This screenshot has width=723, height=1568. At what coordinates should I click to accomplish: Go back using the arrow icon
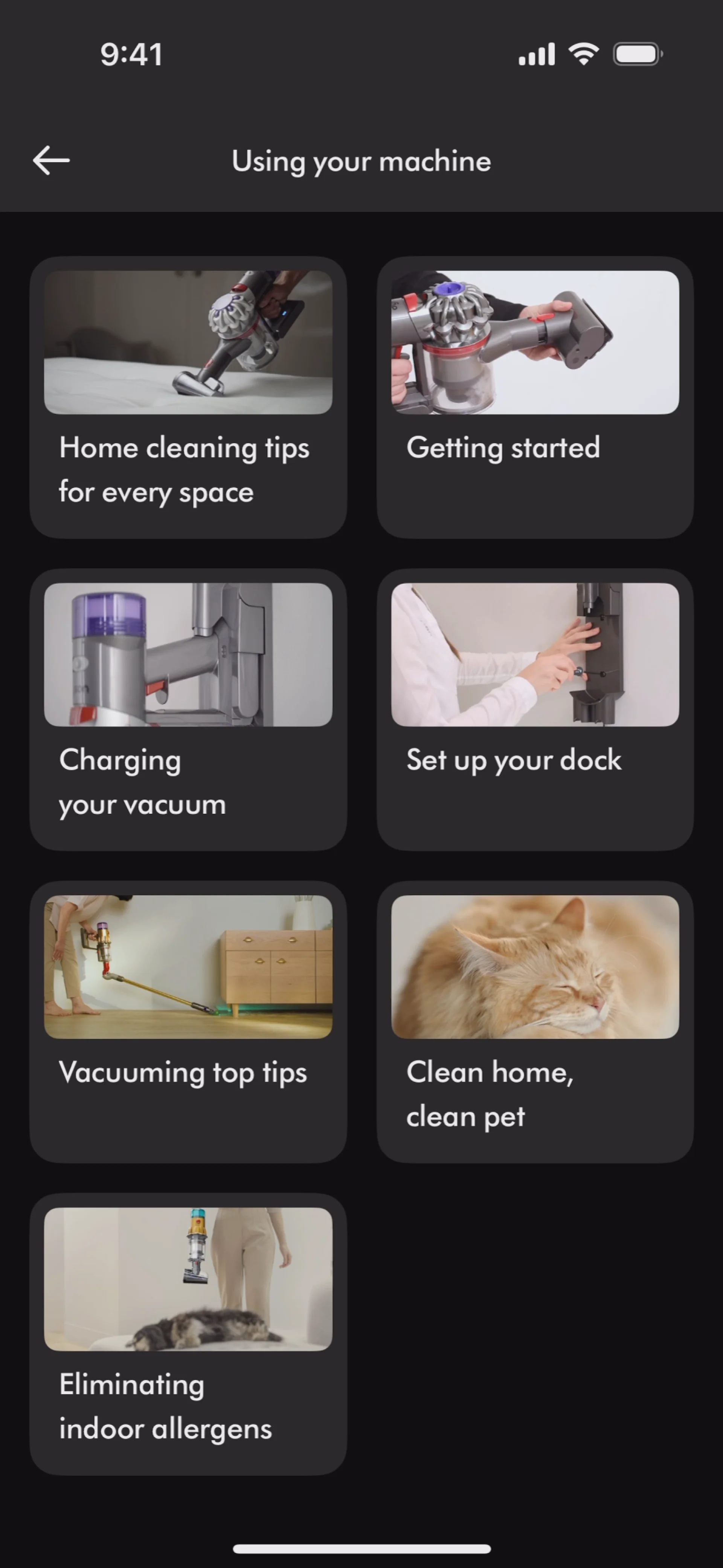(51, 161)
